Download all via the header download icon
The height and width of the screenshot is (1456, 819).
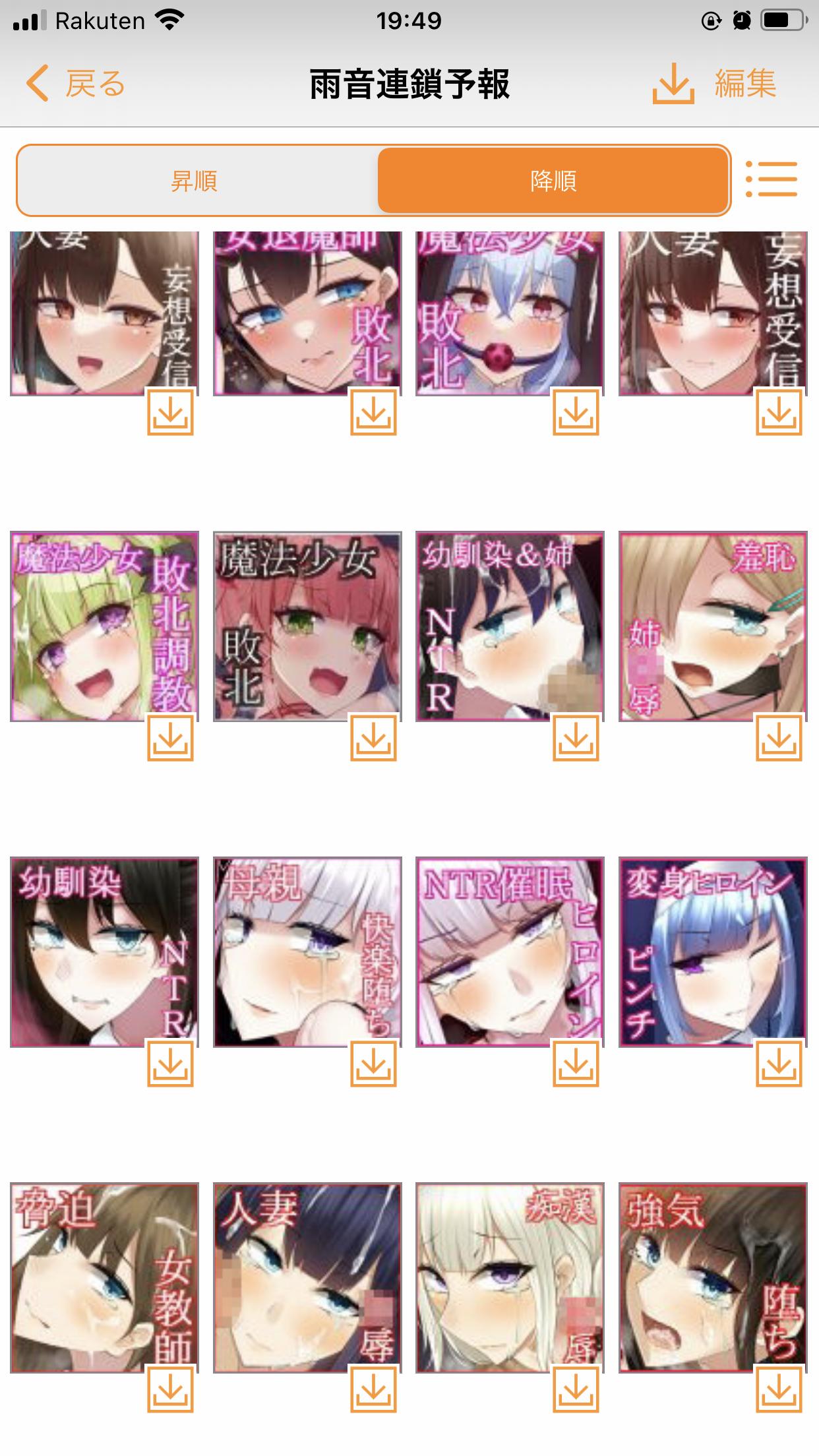tap(673, 84)
